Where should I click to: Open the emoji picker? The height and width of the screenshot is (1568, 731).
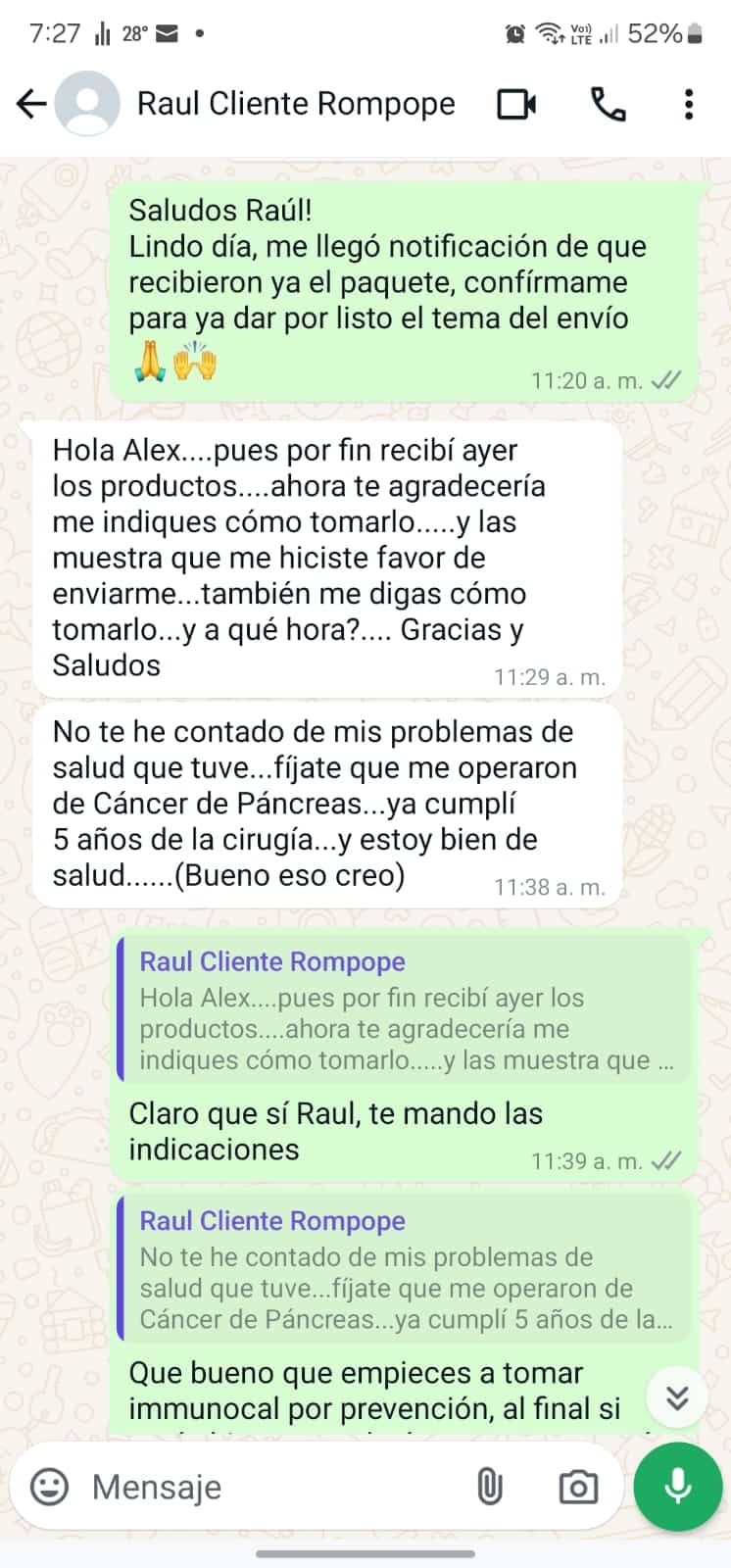50,1487
